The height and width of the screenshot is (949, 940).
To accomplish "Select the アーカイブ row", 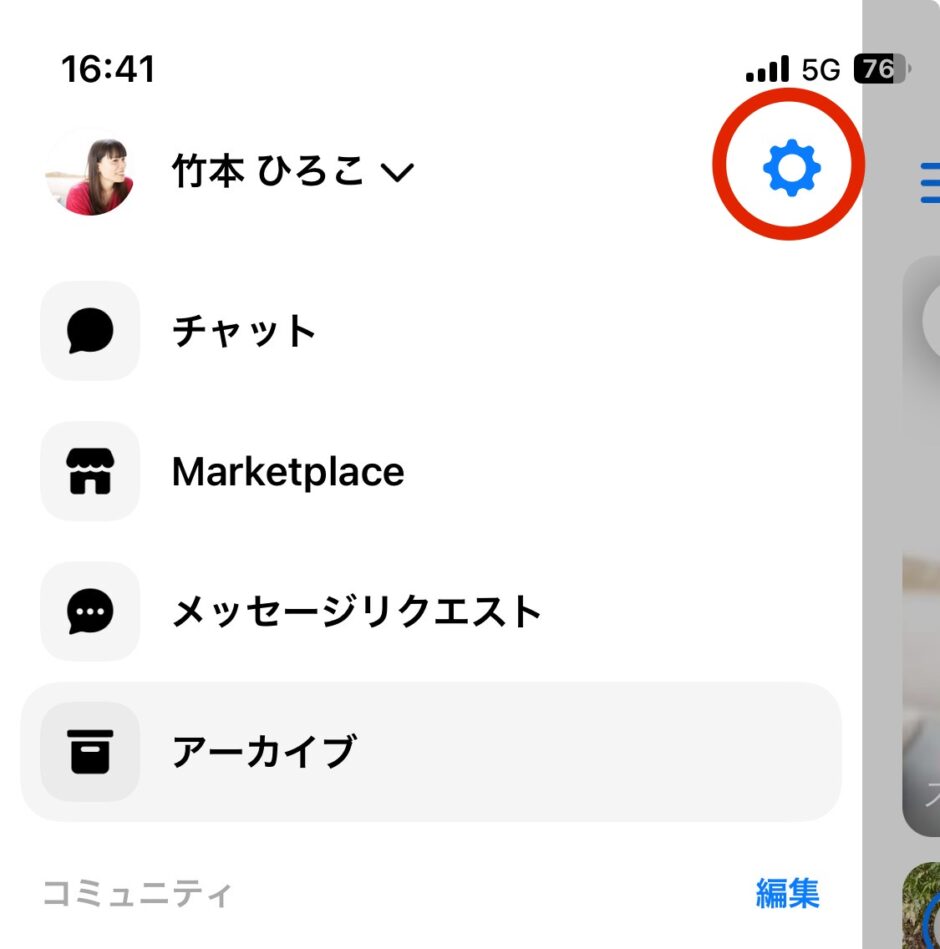I will click(x=430, y=751).
